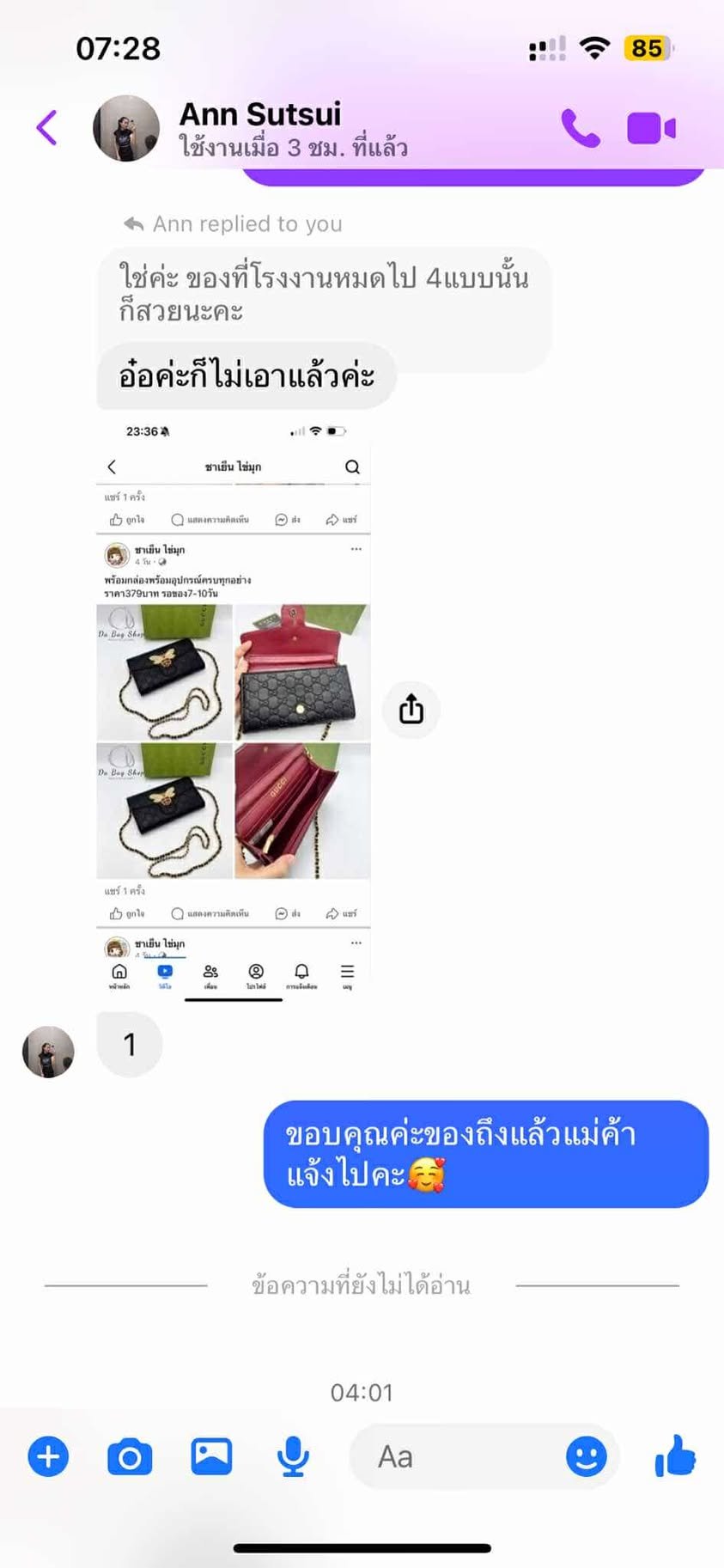Screen dimensions: 724x1568
Task: Open the camera to take a photo
Action: (x=130, y=1457)
